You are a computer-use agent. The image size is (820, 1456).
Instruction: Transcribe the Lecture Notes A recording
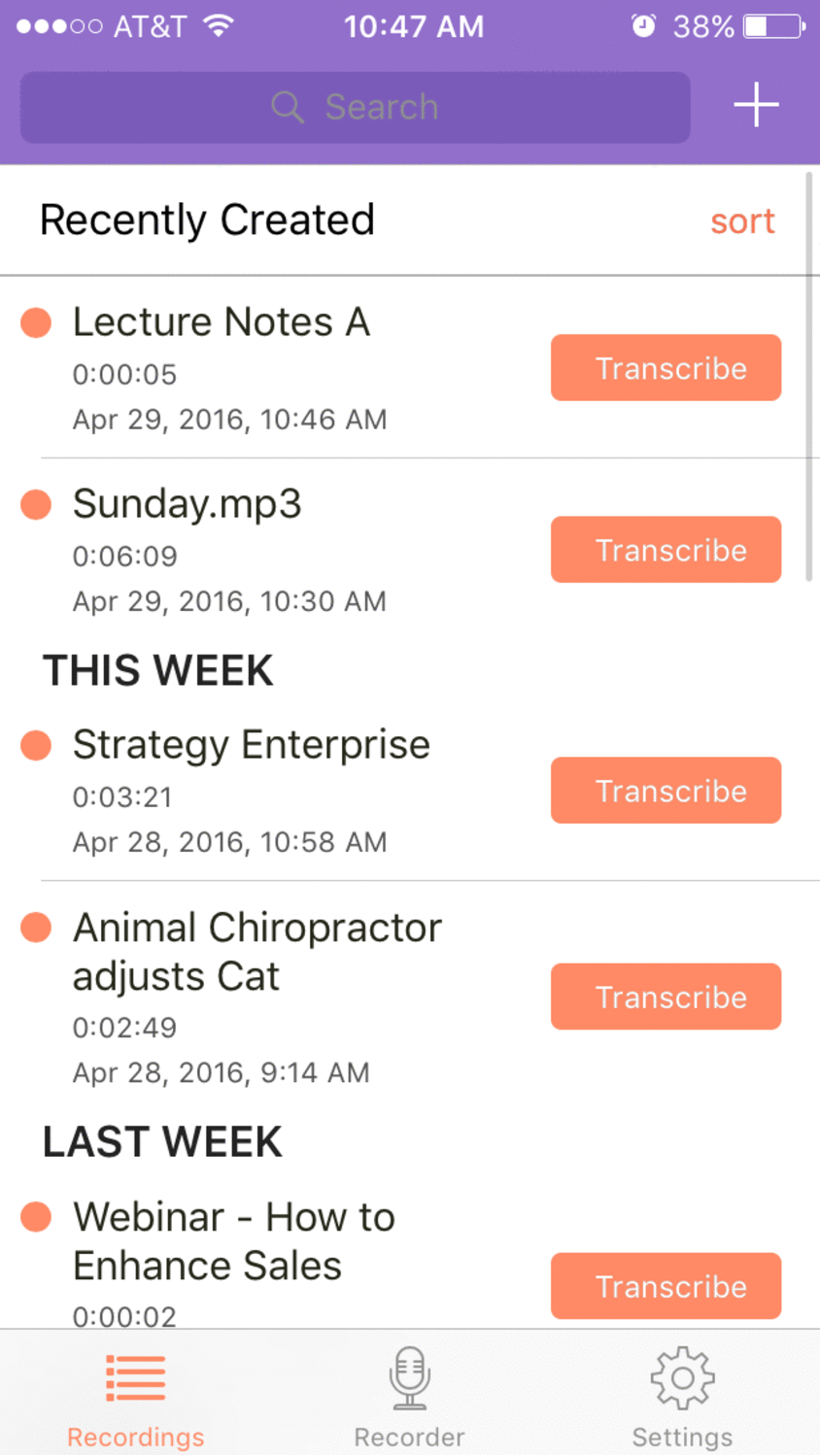(666, 368)
